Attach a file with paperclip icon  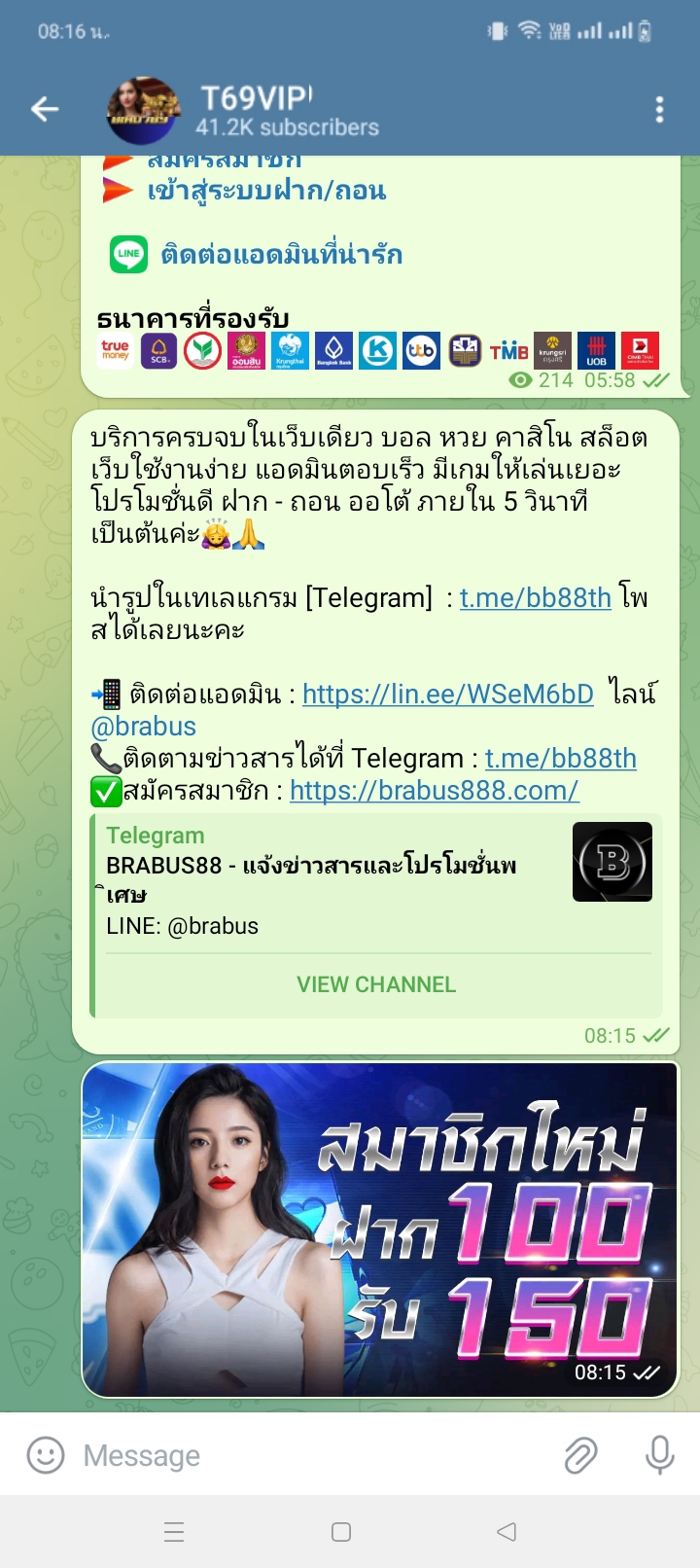580,1455
